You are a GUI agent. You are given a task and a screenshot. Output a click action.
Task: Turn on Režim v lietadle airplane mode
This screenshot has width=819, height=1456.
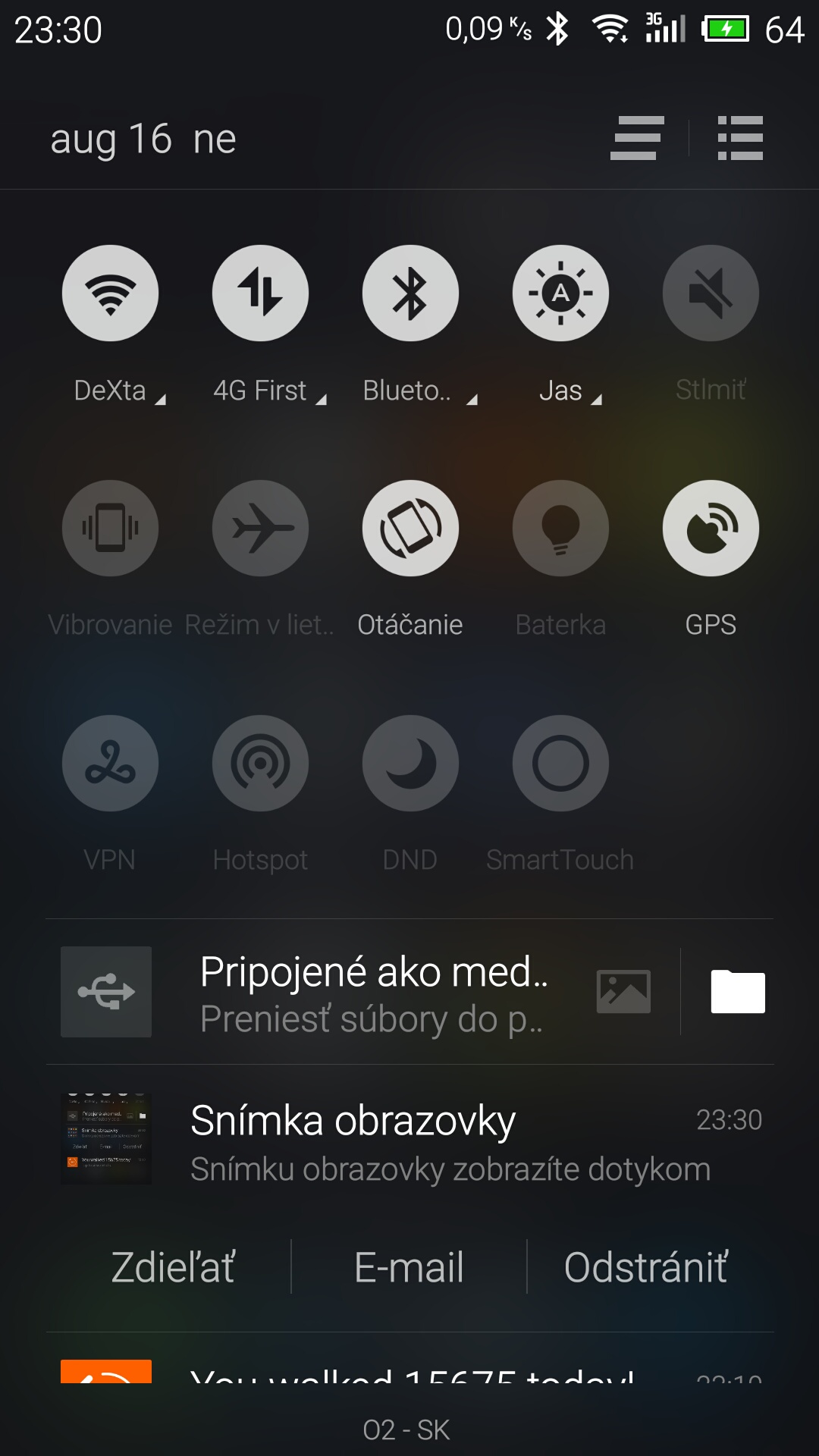[260, 528]
